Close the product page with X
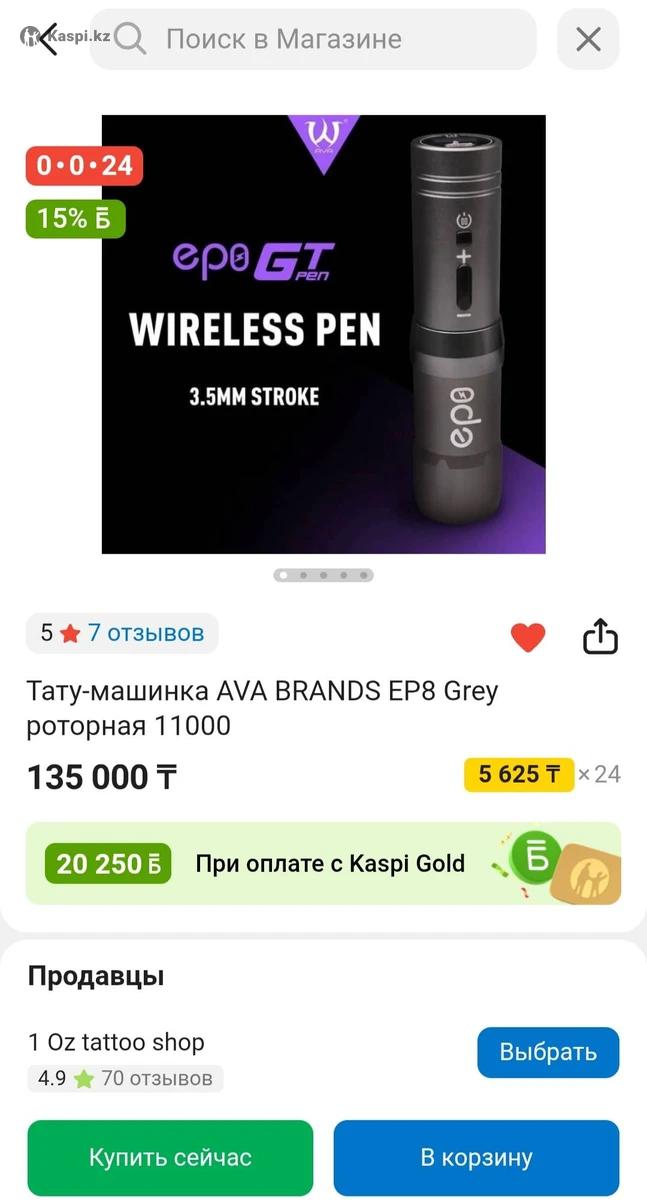The width and height of the screenshot is (647, 1200). pyautogui.click(x=588, y=39)
